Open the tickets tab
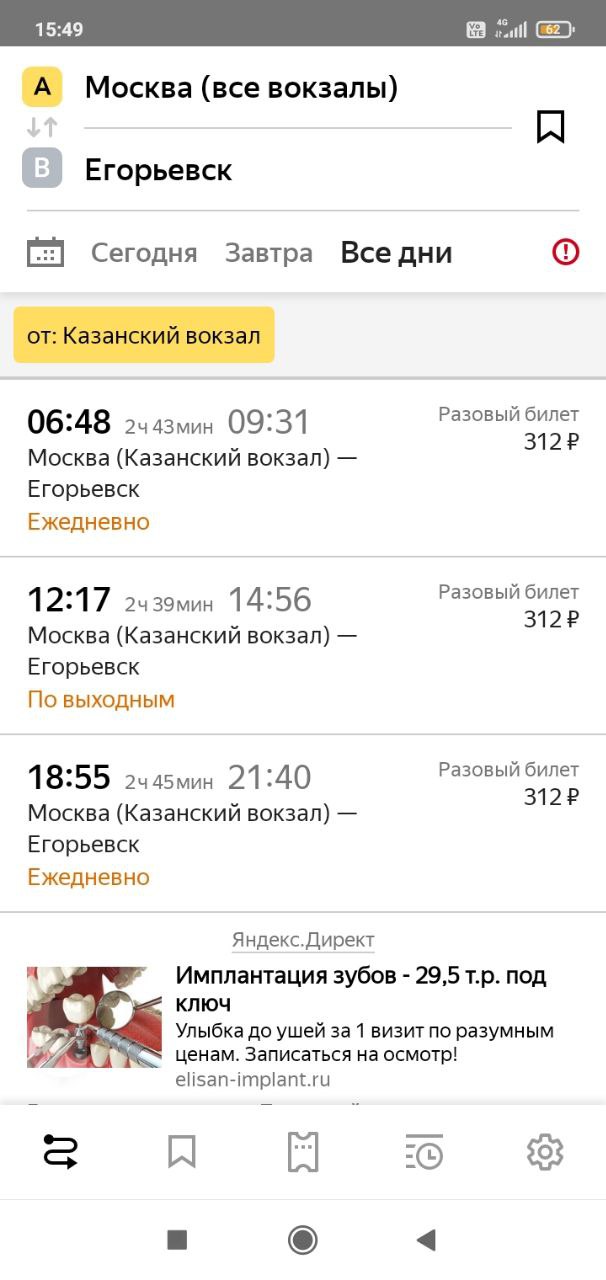This screenshot has height=1280, width=606. (303, 1153)
